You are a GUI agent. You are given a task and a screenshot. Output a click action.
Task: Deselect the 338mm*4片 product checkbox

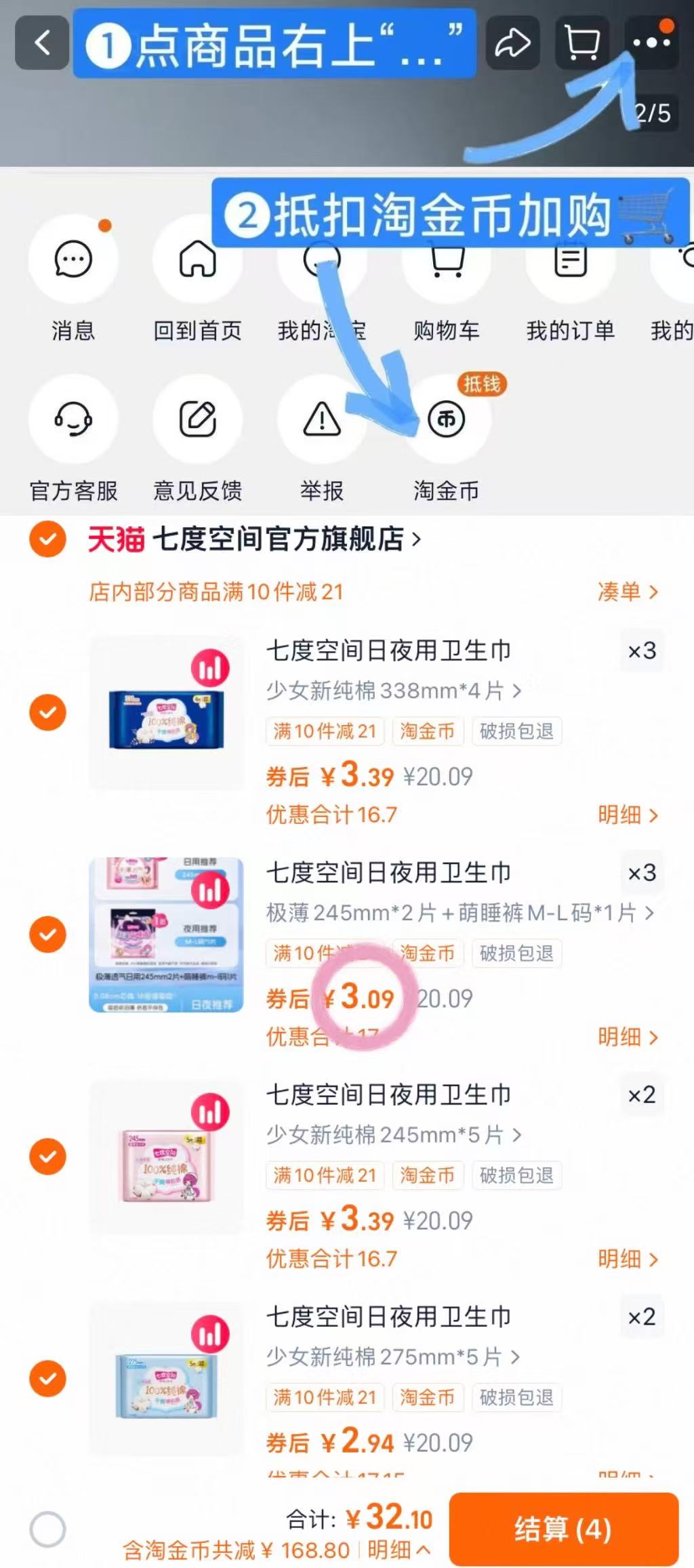tap(47, 711)
